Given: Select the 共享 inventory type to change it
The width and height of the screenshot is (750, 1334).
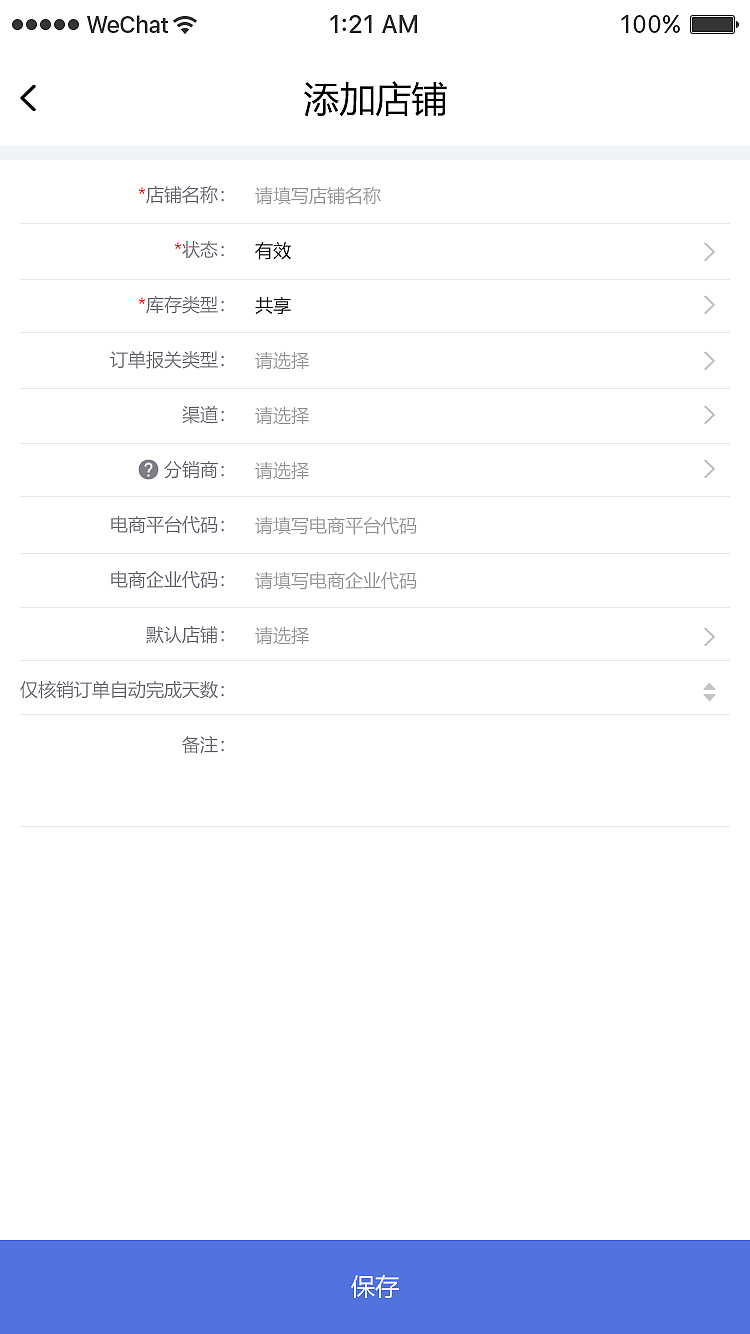Looking at the screenshot, I should [272, 306].
